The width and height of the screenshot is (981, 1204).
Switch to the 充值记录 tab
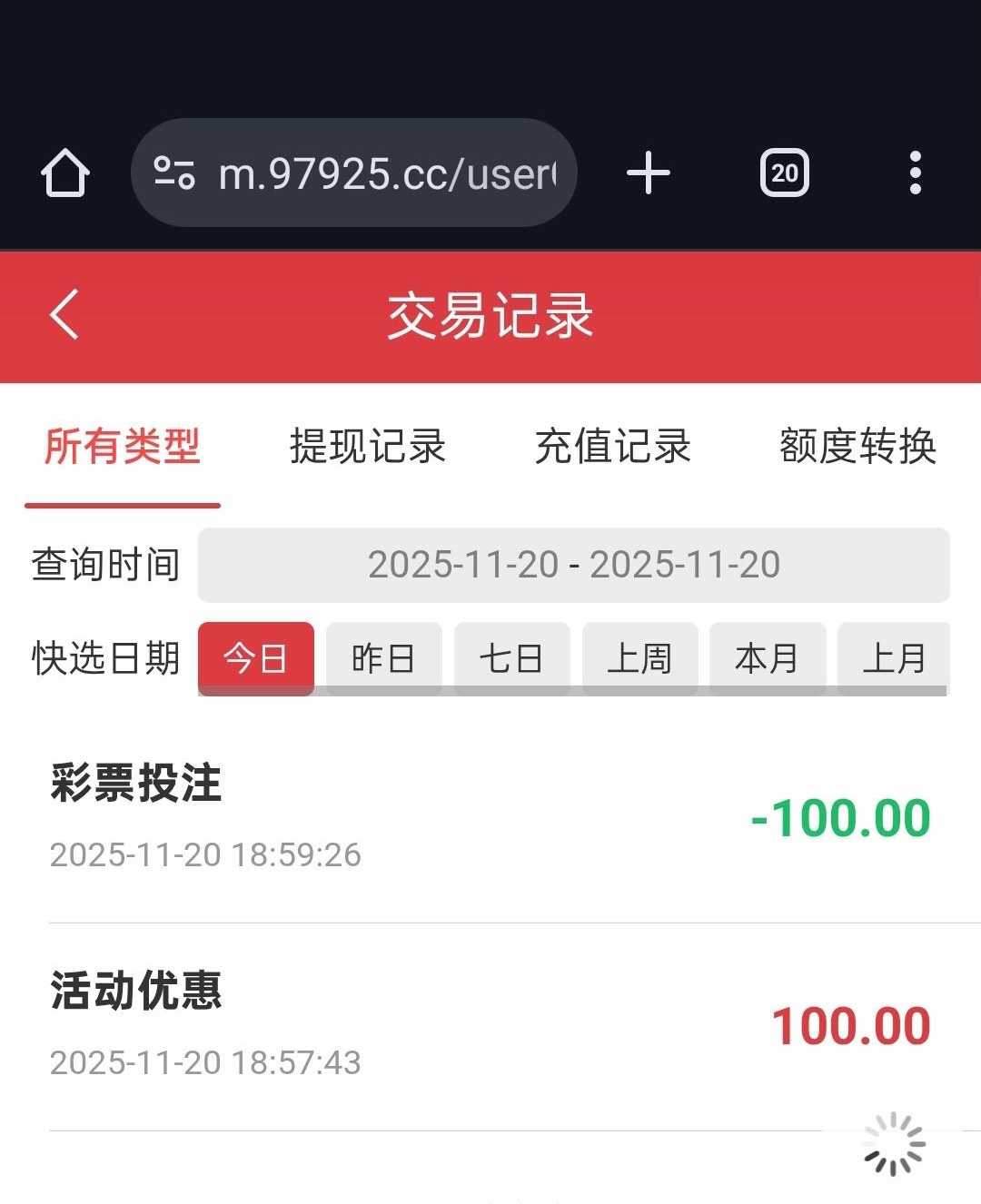(x=612, y=446)
